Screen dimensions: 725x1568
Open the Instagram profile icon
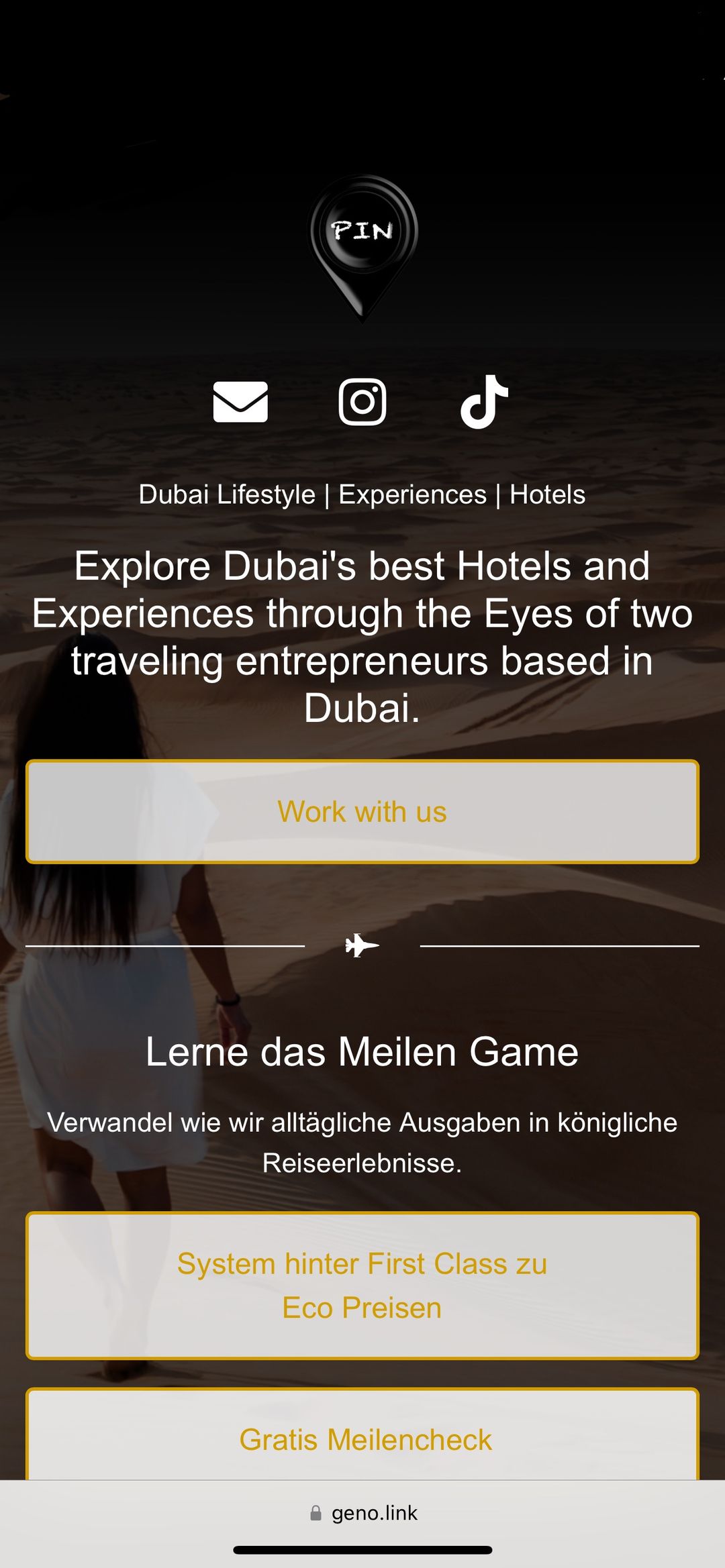coord(362,401)
